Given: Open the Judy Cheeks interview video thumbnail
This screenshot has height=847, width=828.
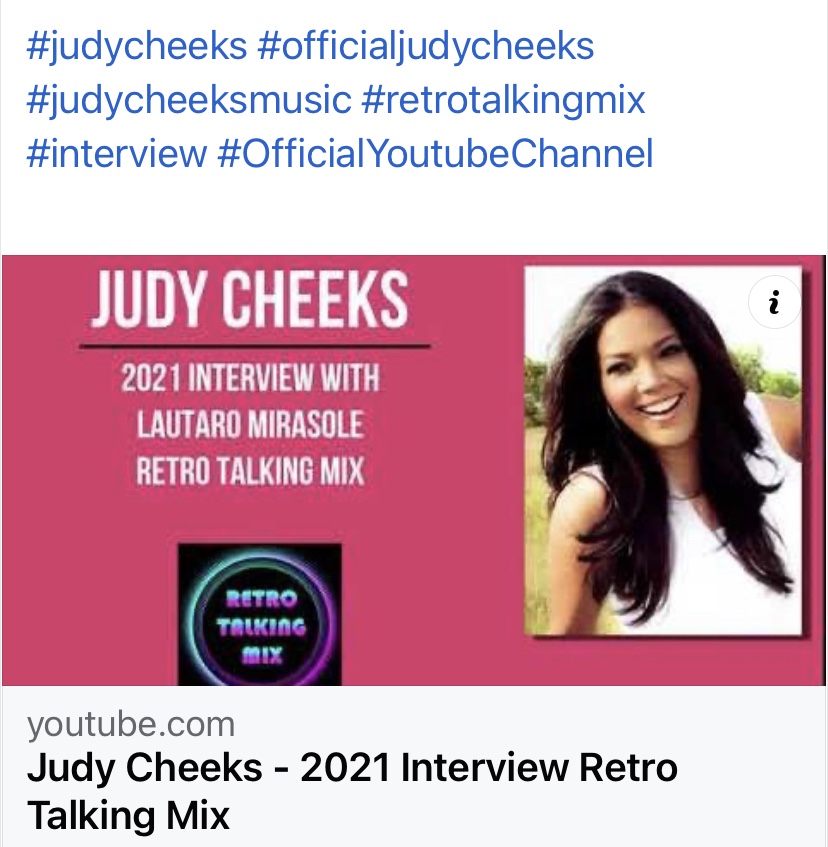Looking at the screenshot, I should point(413,470).
